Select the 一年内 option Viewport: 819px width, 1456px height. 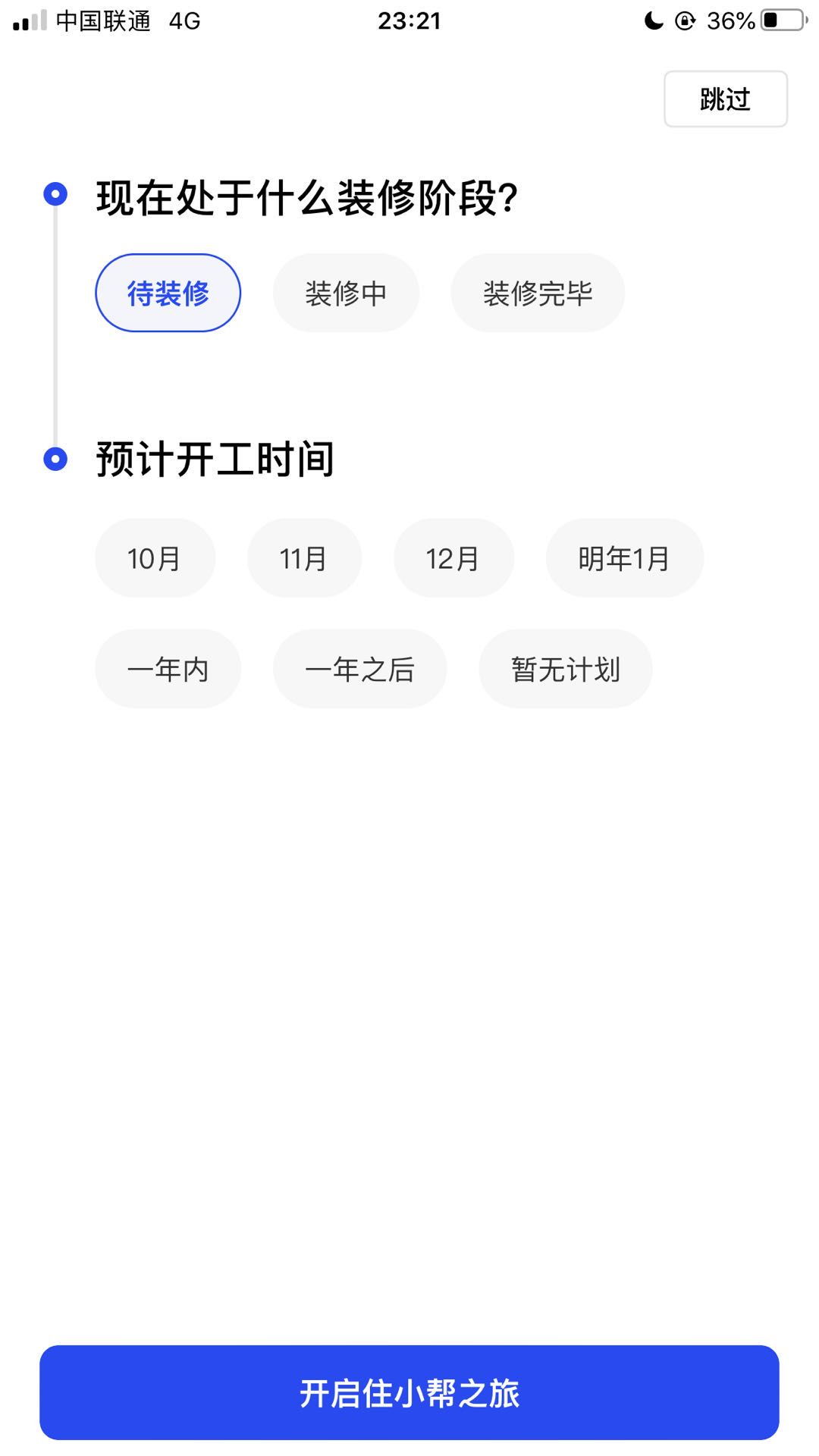[168, 670]
